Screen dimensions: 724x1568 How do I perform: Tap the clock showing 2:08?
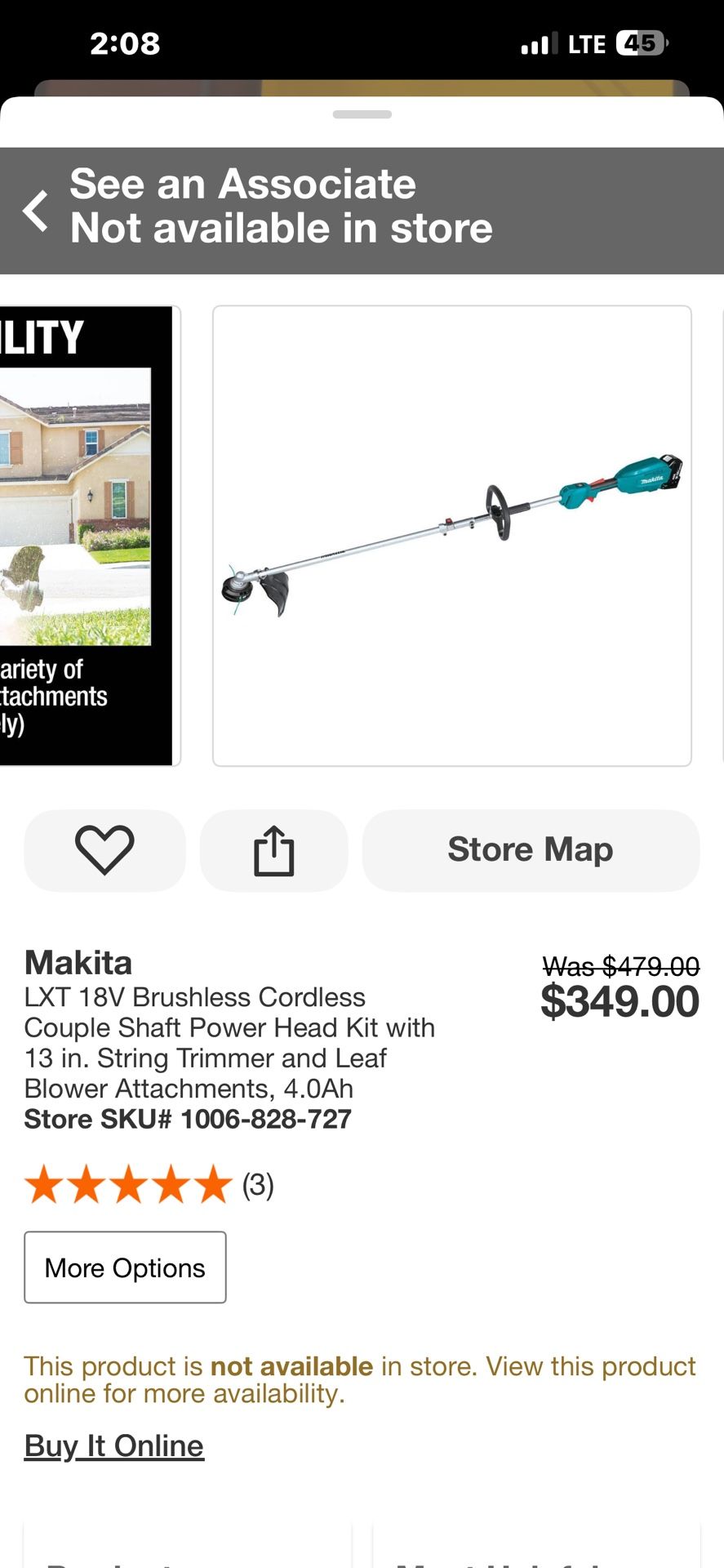coord(123,42)
